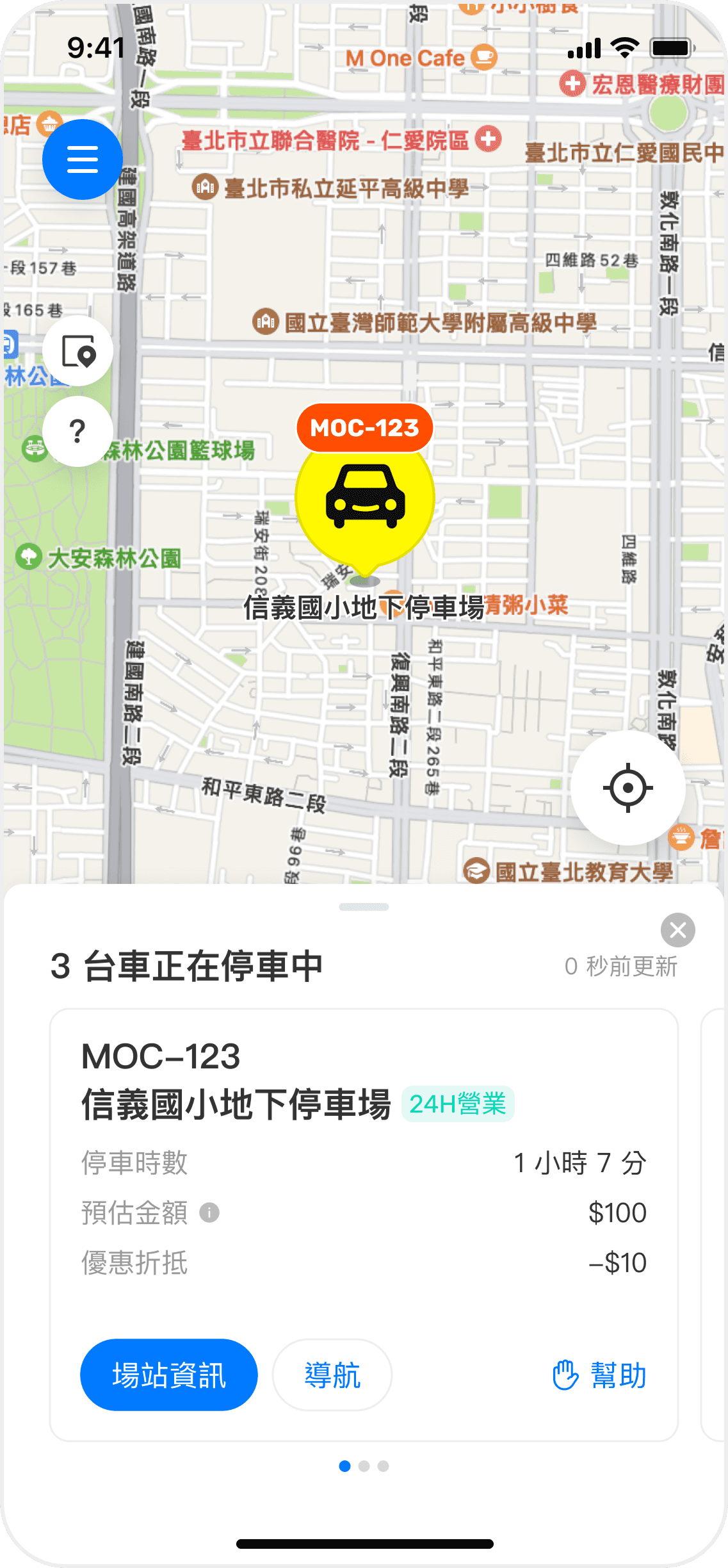Tap the 幫助 help link
The height and width of the screenshot is (1568, 728).
[600, 1375]
